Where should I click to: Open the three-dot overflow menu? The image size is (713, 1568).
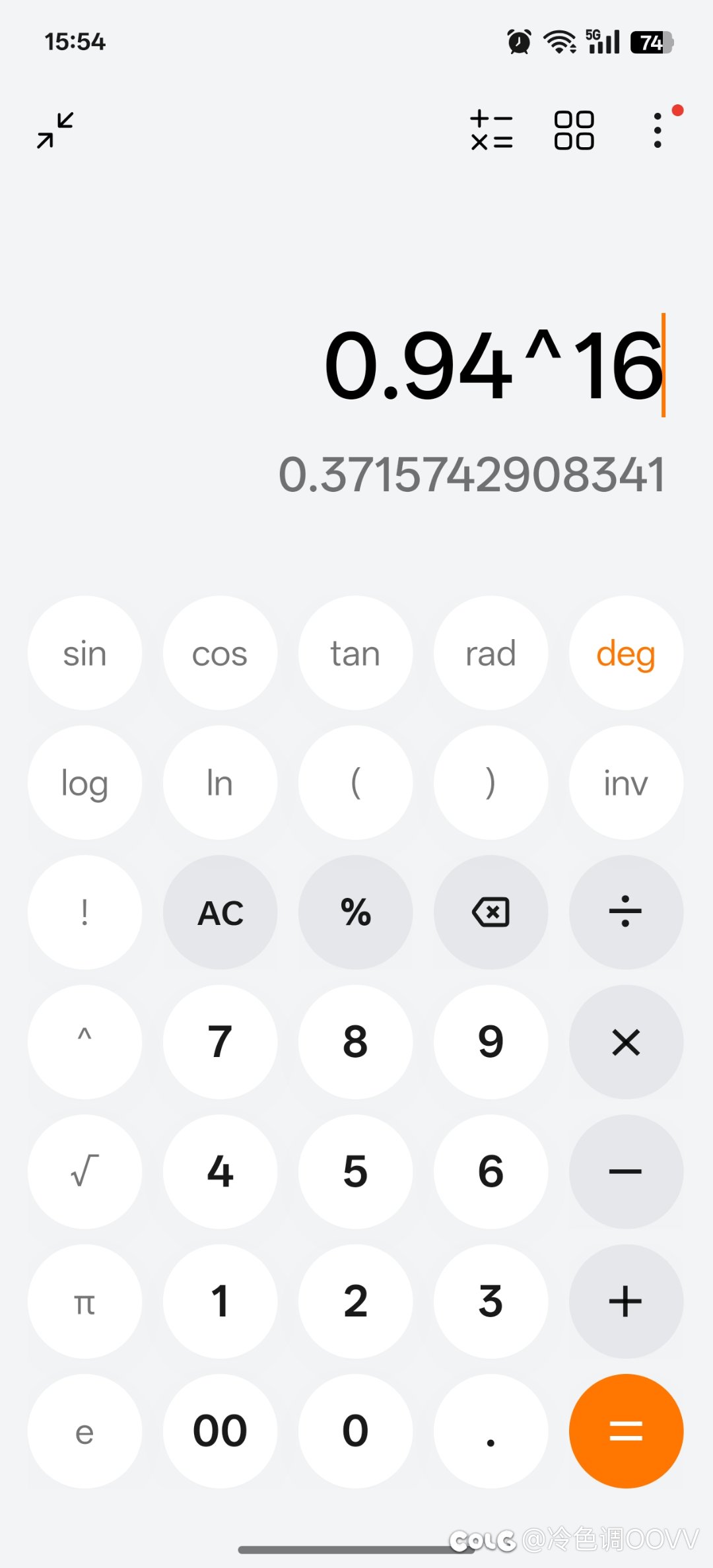pyautogui.click(x=658, y=130)
